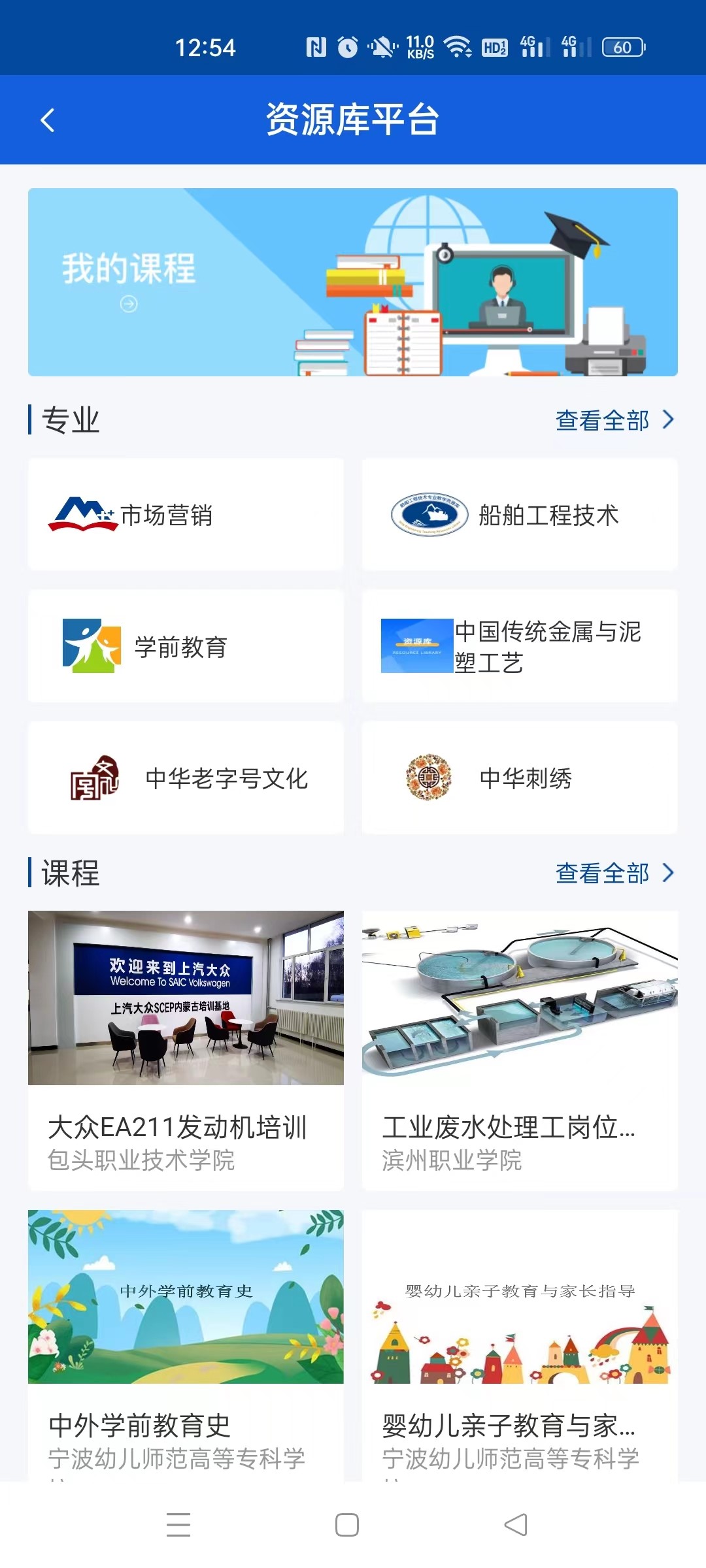Open 中国传统金属与泥塑工艺 major
This screenshot has width=706, height=1568.
click(520, 647)
